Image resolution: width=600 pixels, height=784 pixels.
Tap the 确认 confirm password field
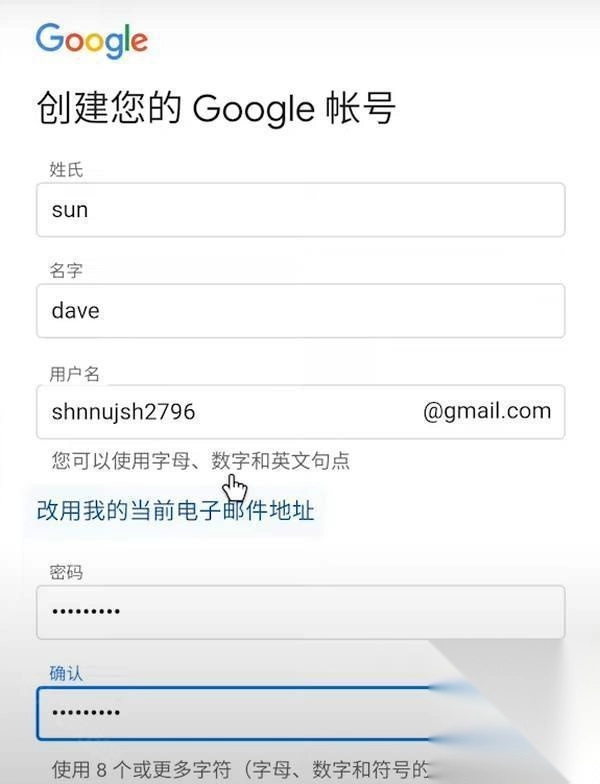pyautogui.click(x=240, y=713)
